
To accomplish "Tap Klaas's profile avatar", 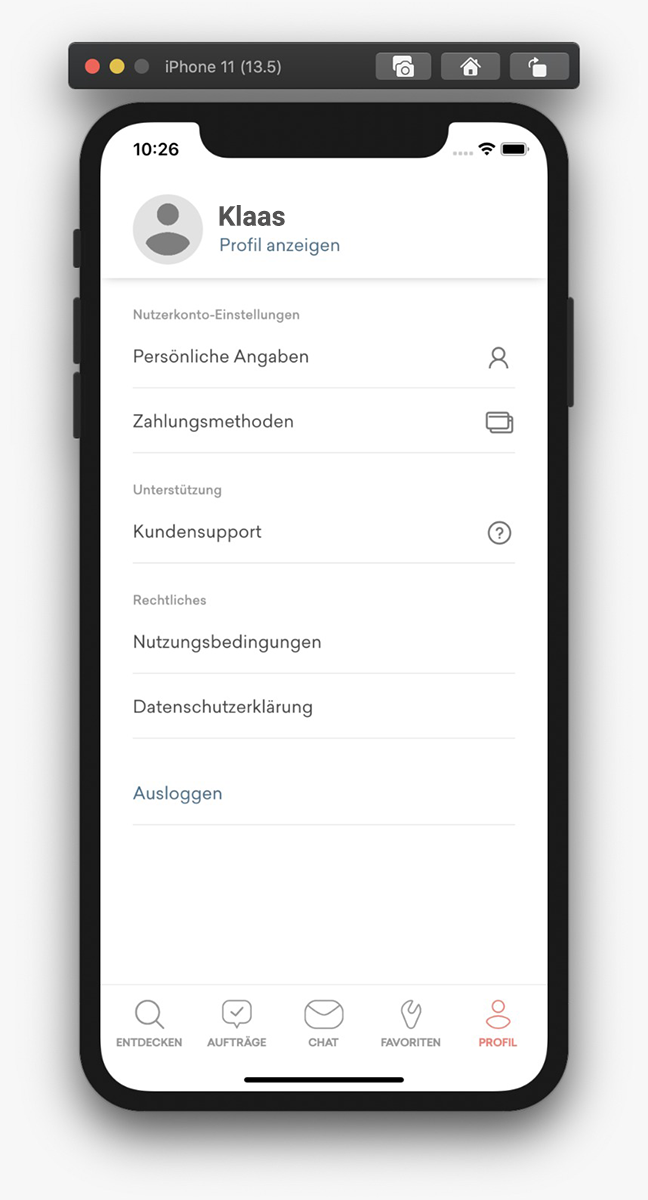I will coord(168,229).
